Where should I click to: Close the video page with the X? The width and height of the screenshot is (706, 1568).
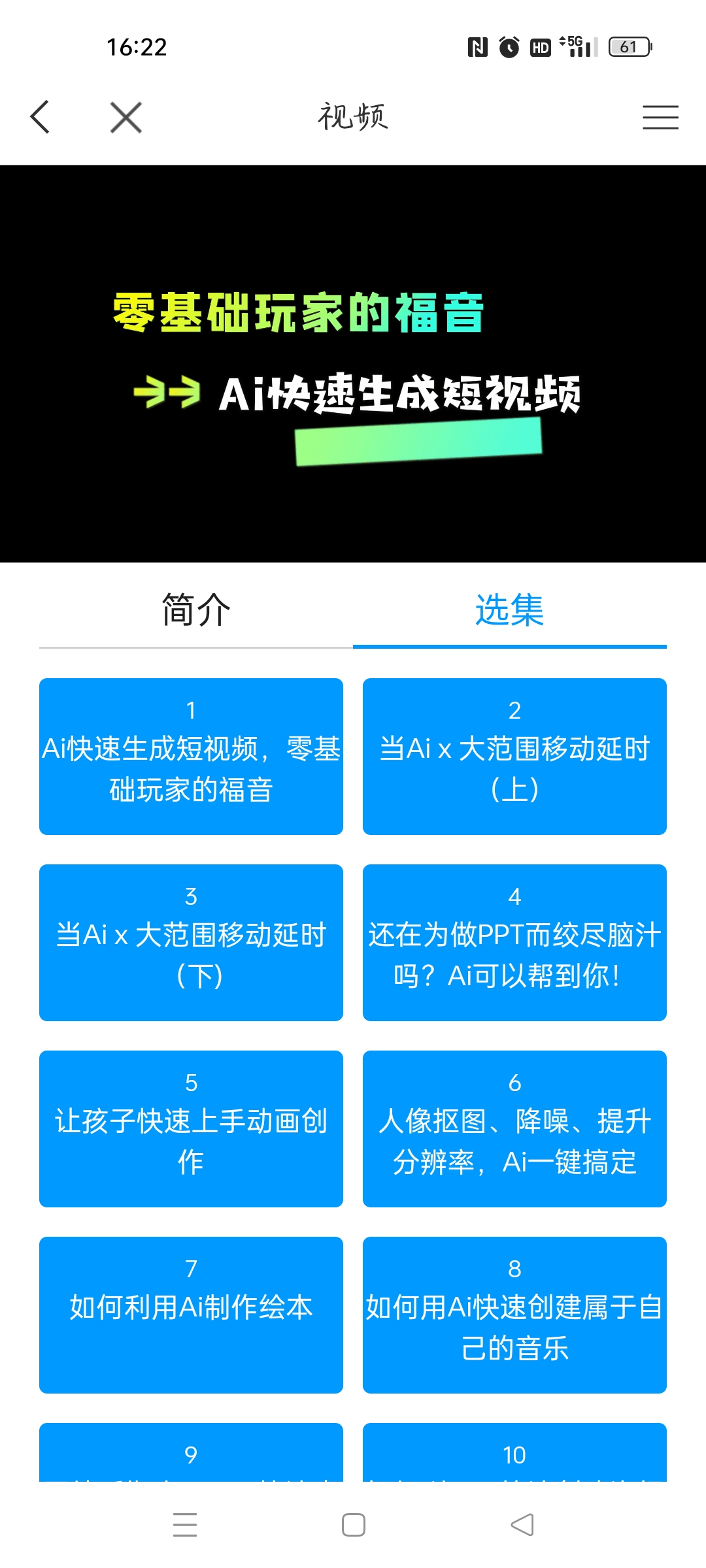click(126, 118)
